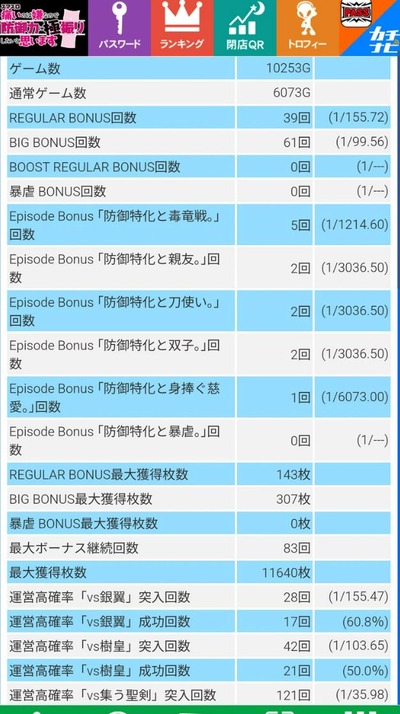Viewport: 400px width, 714px height.
Task: View the トロフィー trophy section
Action: (308, 28)
